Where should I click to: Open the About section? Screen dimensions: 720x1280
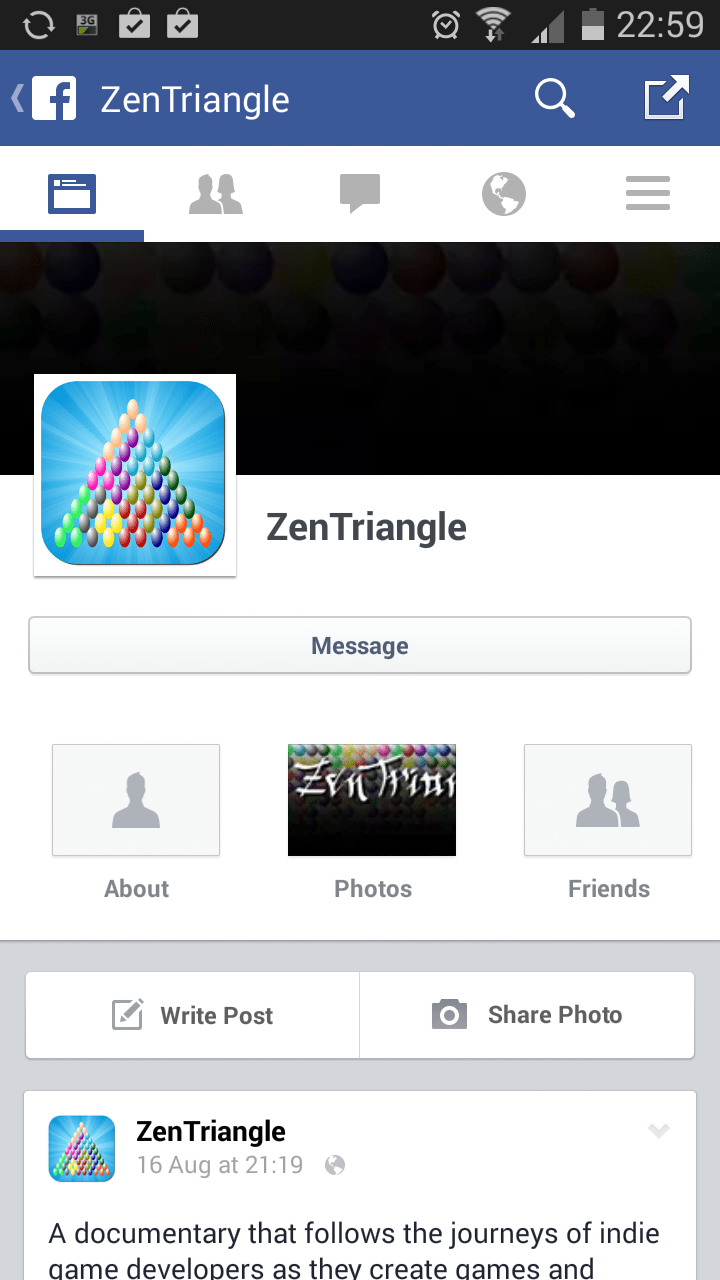(x=136, y=800)
